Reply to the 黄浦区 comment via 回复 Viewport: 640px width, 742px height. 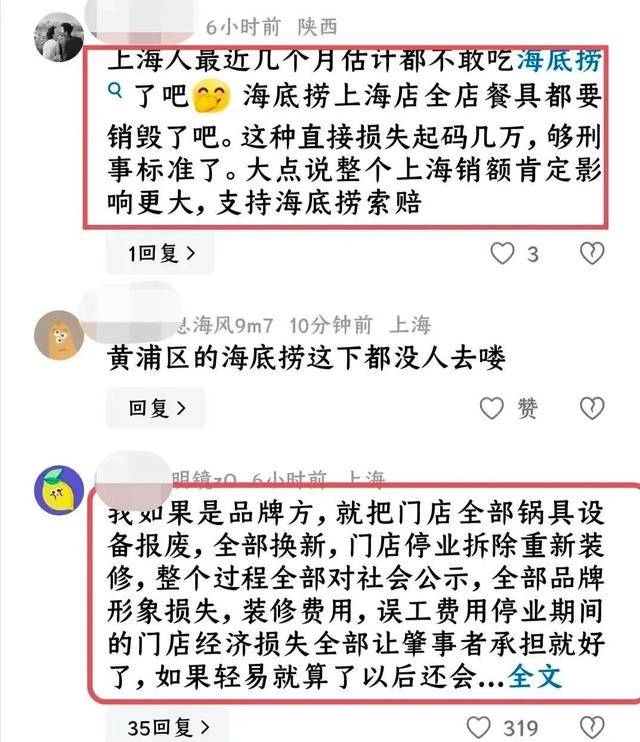click(155, 408)
